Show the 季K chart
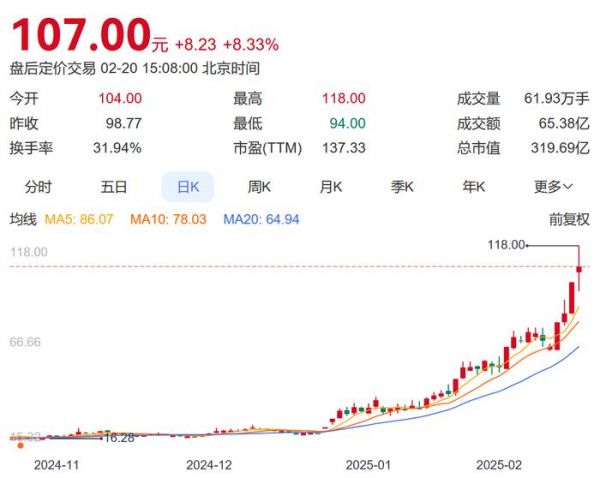The height and width of the screenshot is (478, 600). [x=402, y=186]
